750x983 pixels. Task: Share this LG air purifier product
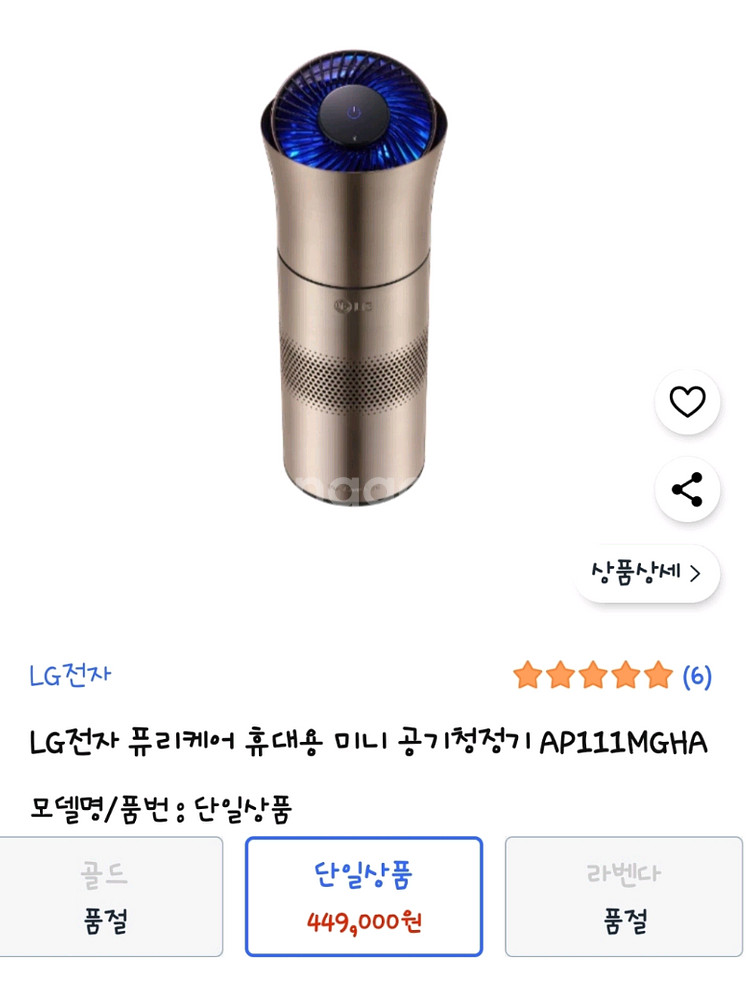coord(687,490)
